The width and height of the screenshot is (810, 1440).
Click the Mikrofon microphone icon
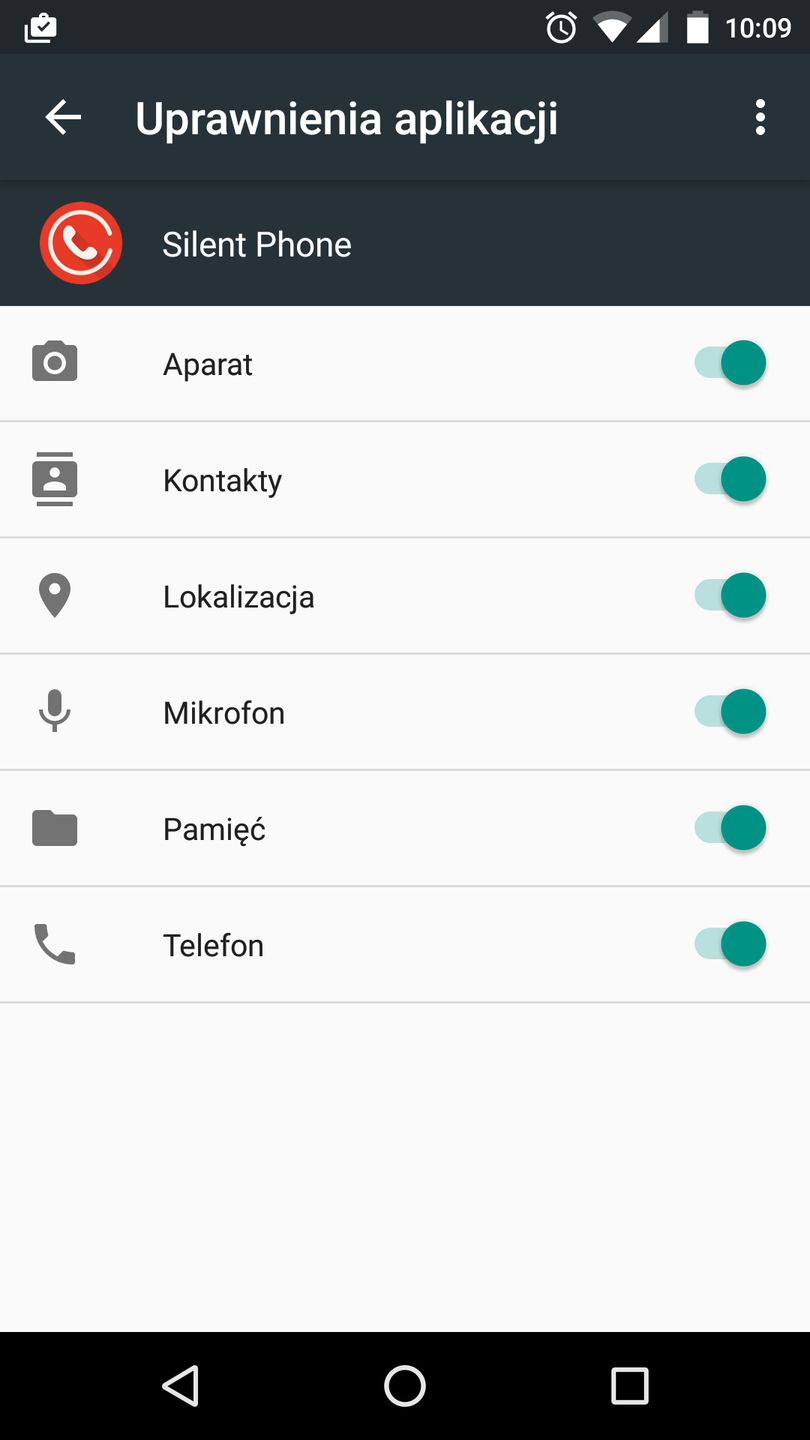tap(54, 711)
